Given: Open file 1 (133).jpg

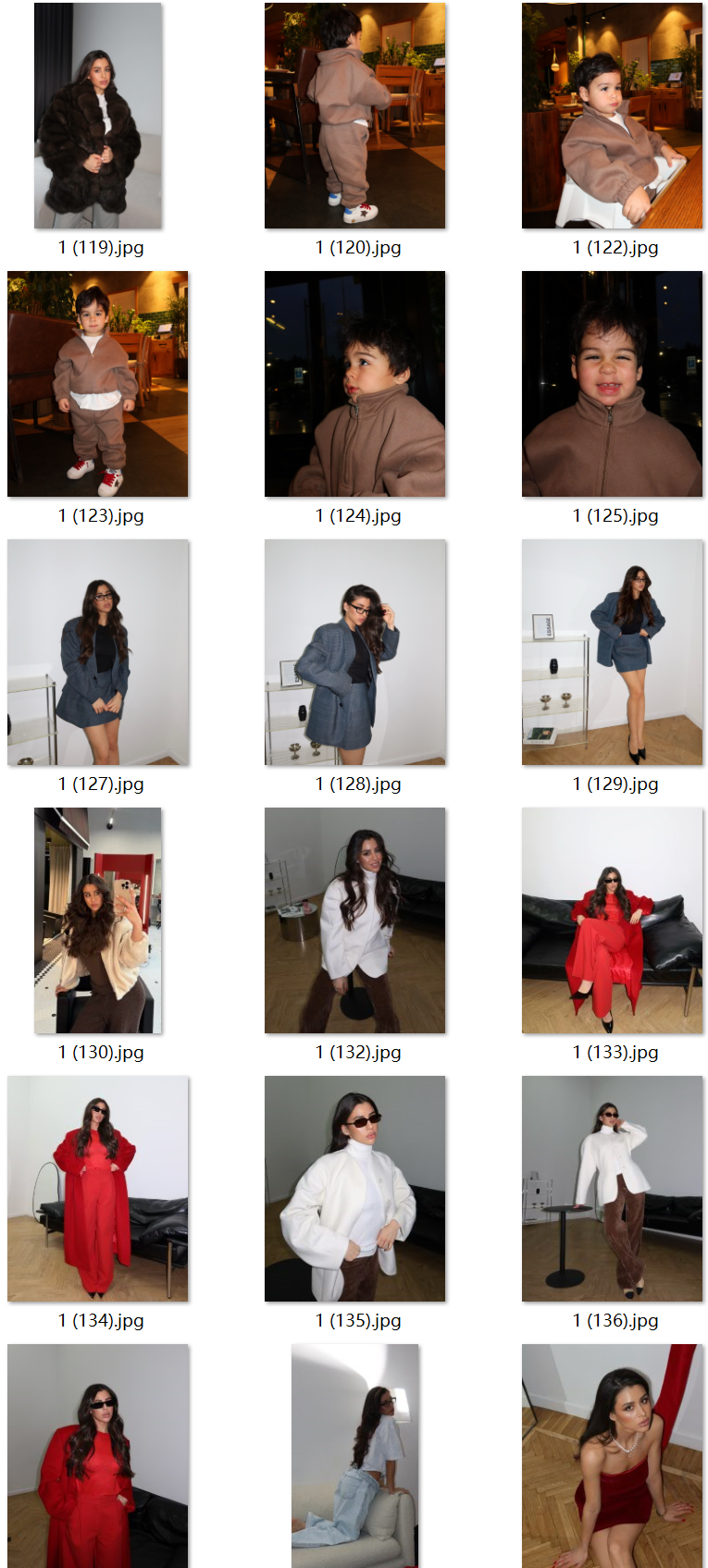Looking at the screenshot, I should pyautogui.click(x=612, y=920).
